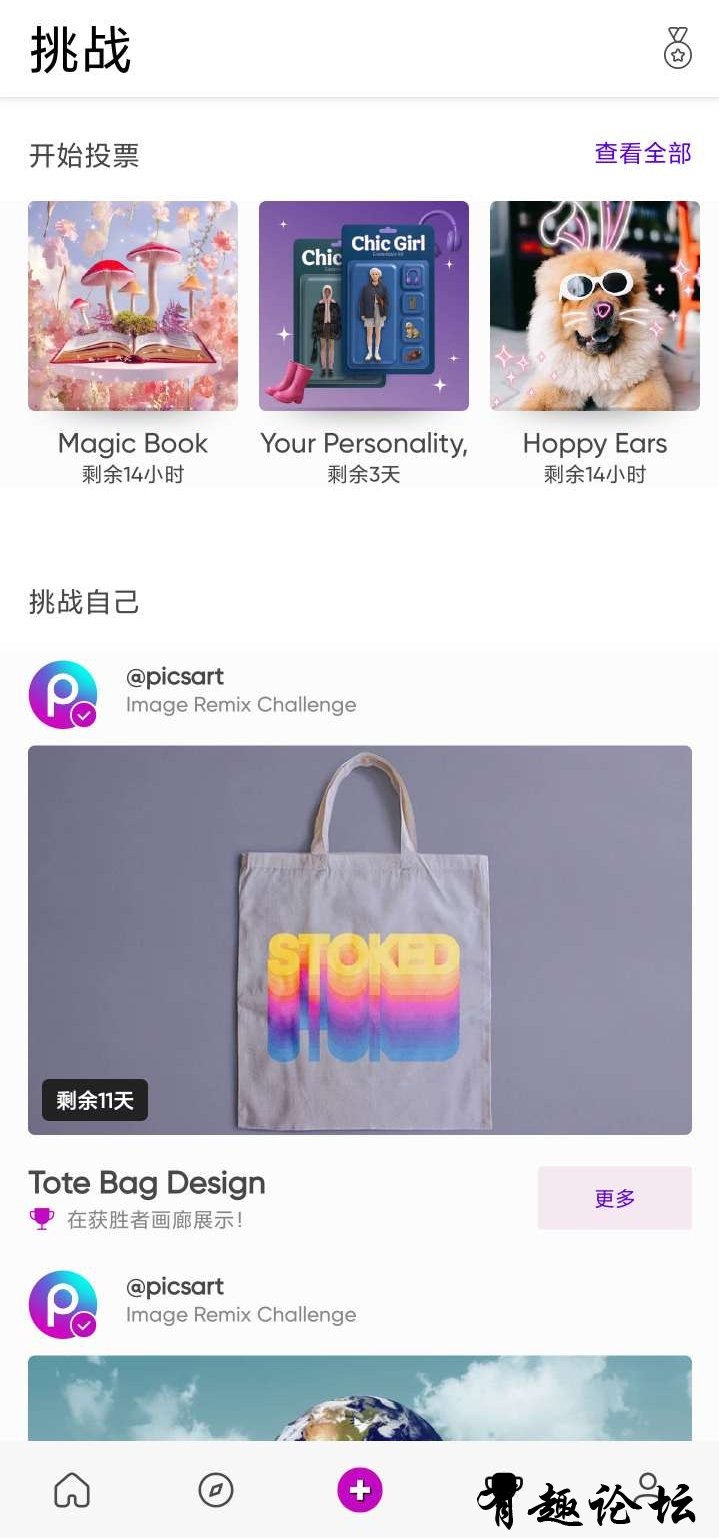Open the earth challenge image
The image size is (719, 1538).
pos(360,1398)
